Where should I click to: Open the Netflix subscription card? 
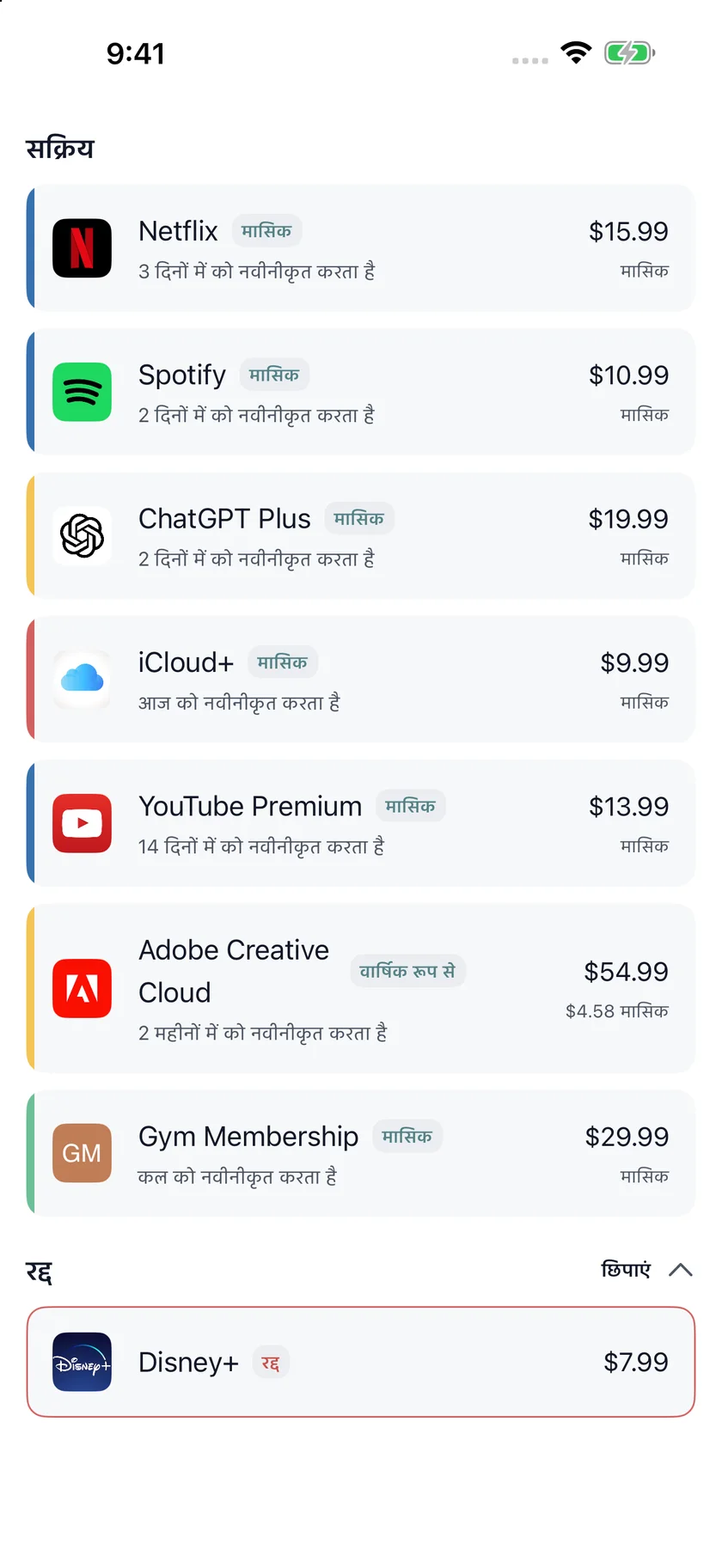point(361,248)
